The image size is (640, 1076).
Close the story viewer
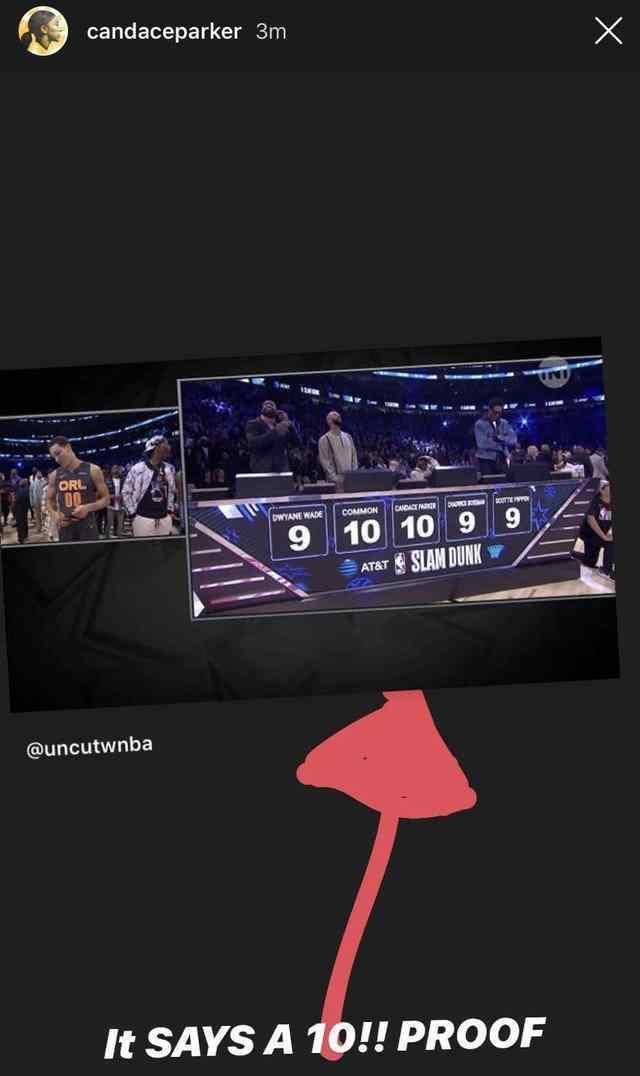click(x=608, y=31)
